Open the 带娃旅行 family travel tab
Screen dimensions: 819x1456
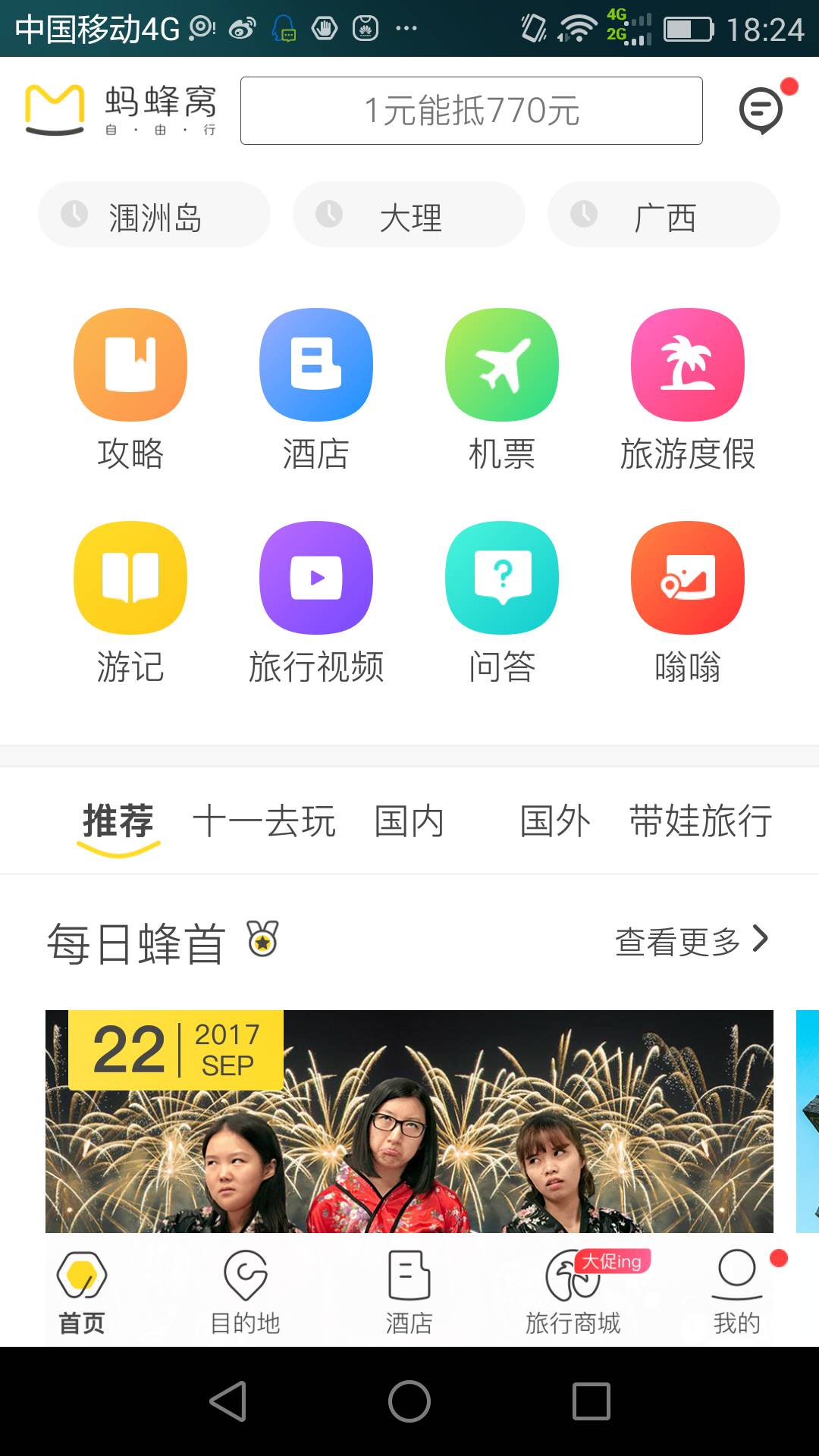pos(701,821)
